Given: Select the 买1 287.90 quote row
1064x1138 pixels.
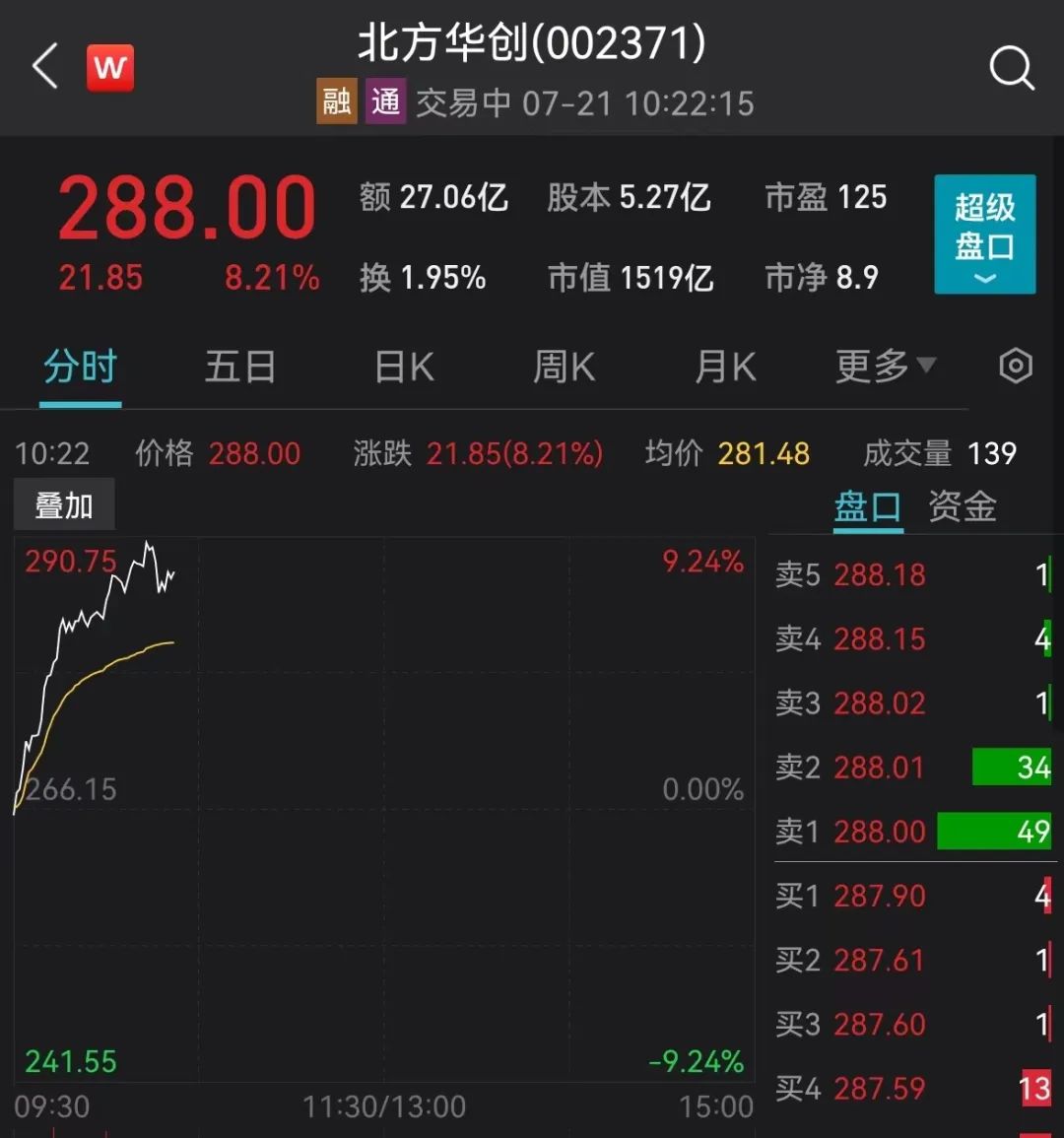Looking at the screenshot, I should pos(912,896).
